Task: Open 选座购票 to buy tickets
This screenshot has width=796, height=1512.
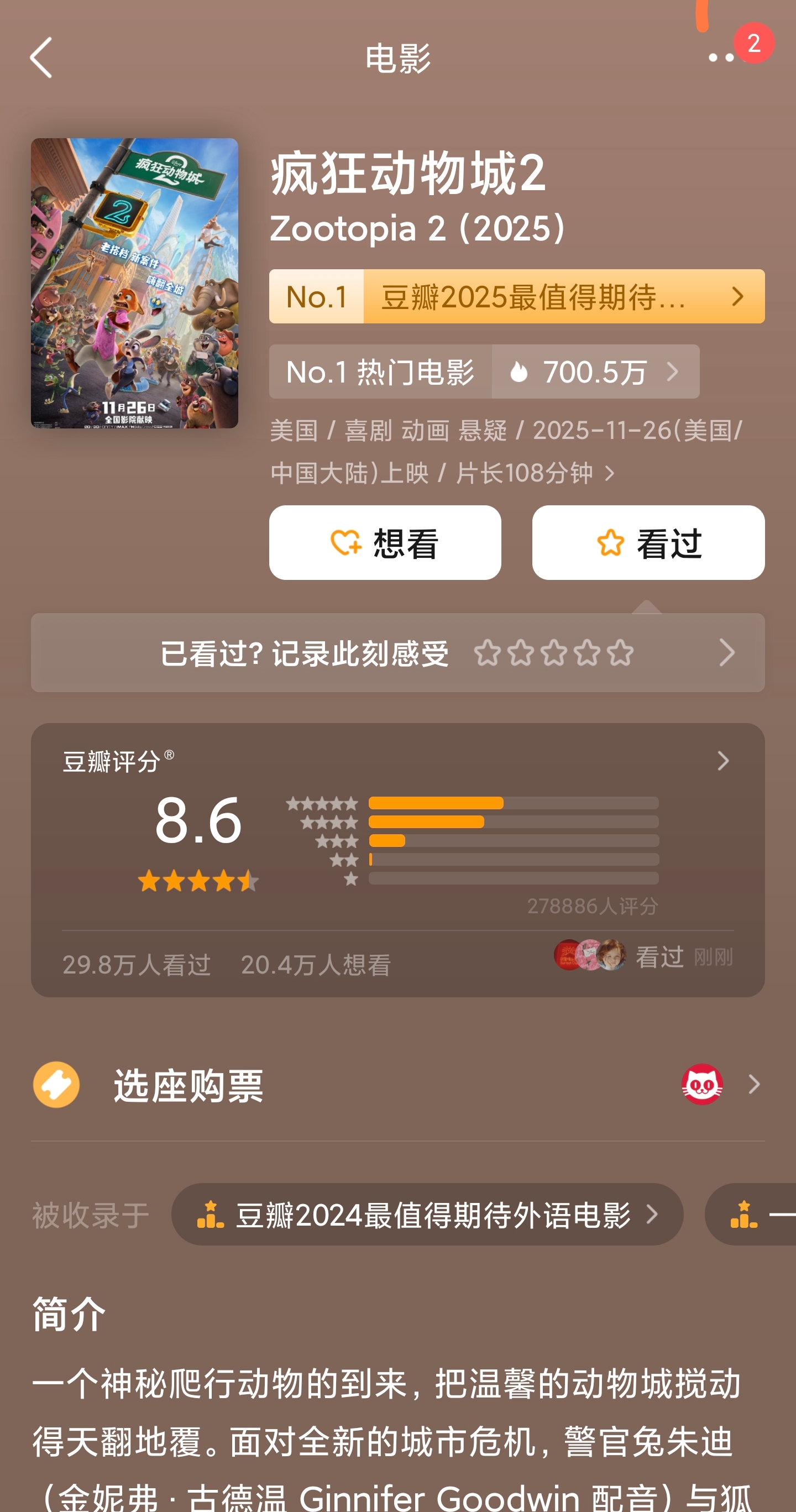Action: [397, 1085]
